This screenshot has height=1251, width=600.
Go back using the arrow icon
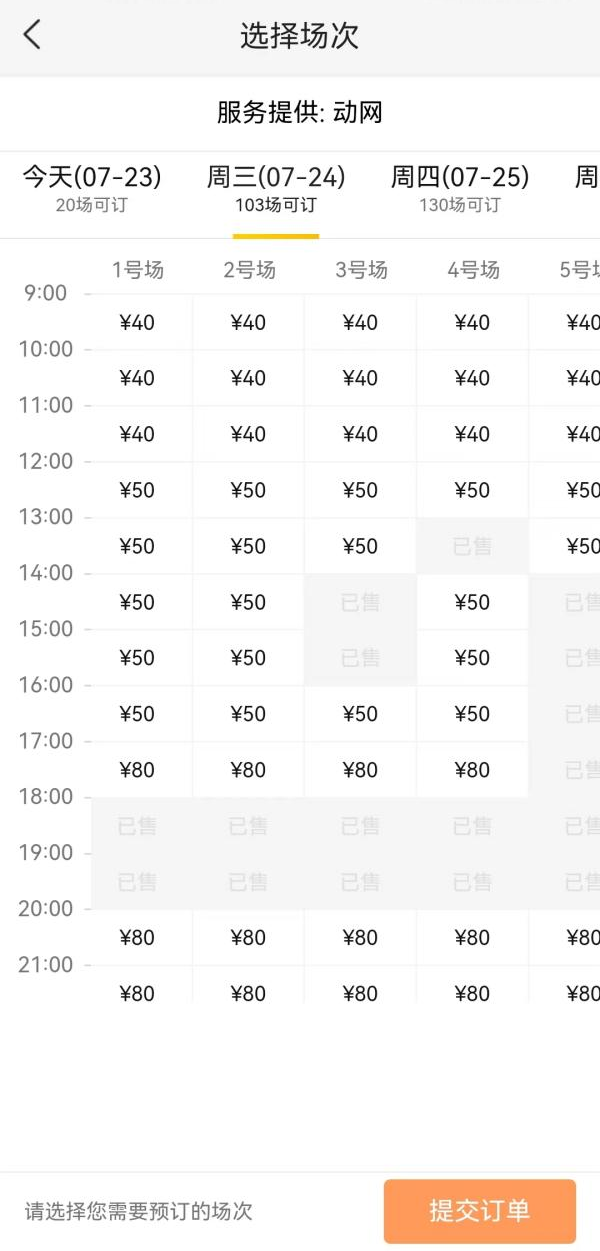click(x=32, y=35)
